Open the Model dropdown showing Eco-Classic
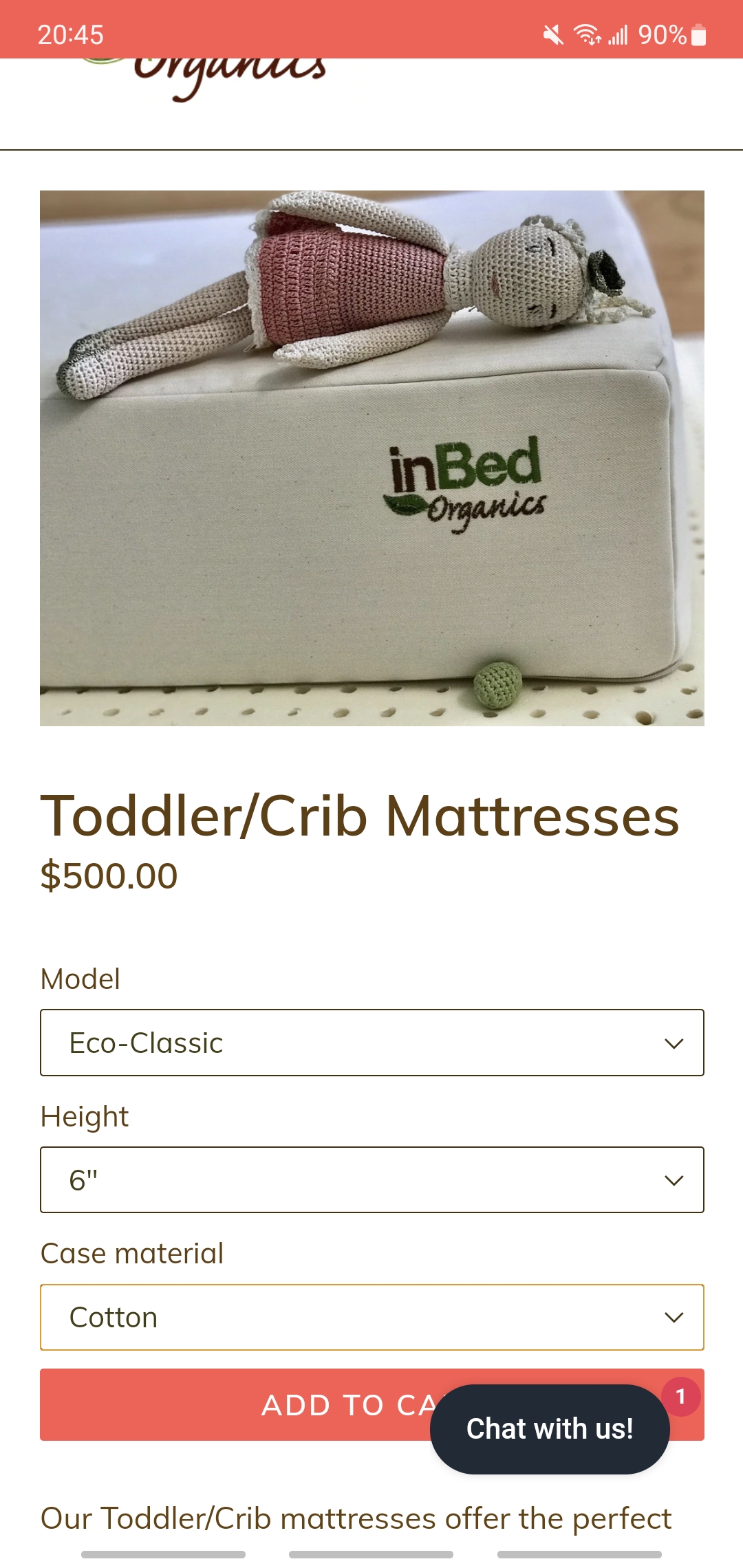 pyautogui.click(x=371, y=1043)
